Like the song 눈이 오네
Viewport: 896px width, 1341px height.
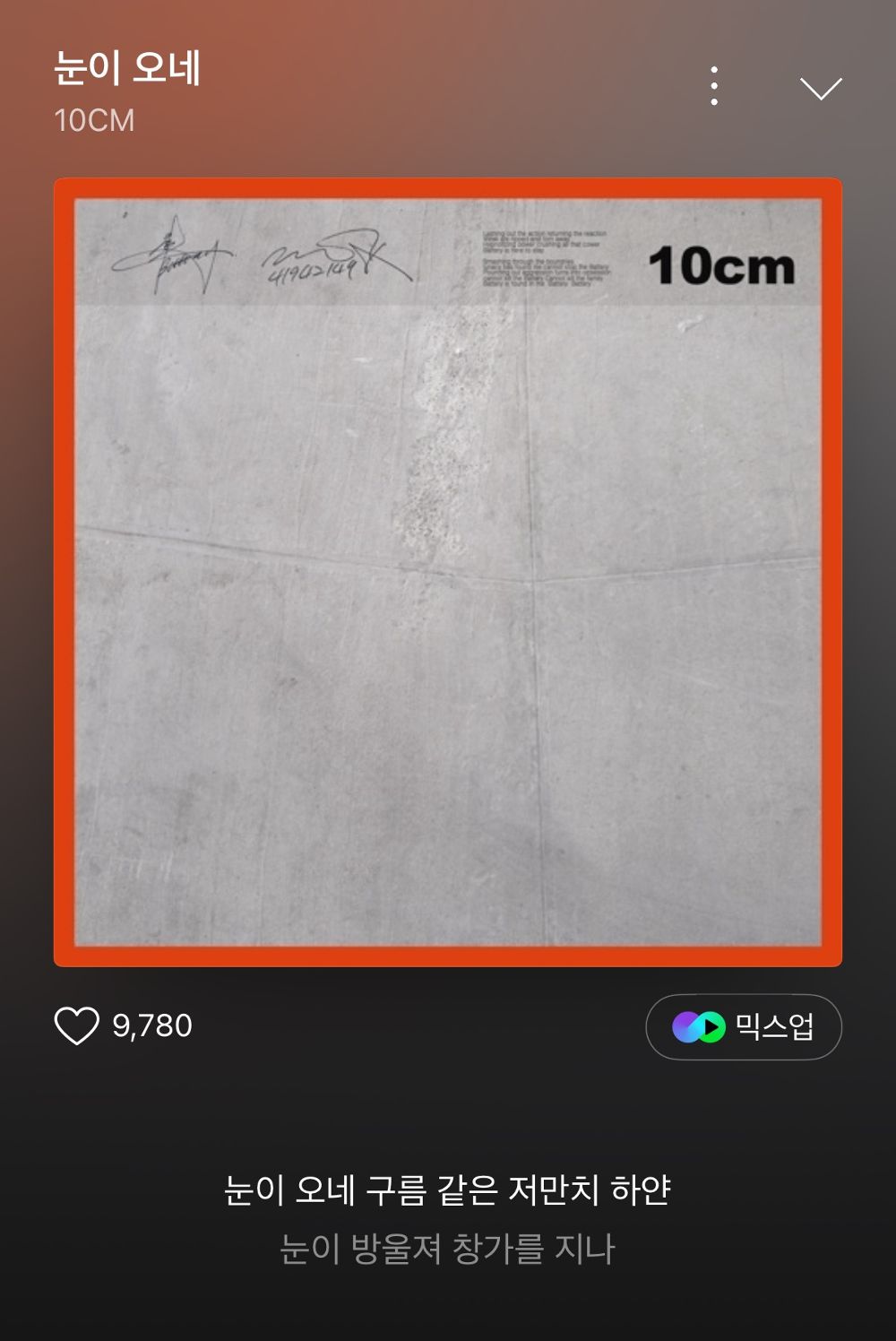[77, 1025]
